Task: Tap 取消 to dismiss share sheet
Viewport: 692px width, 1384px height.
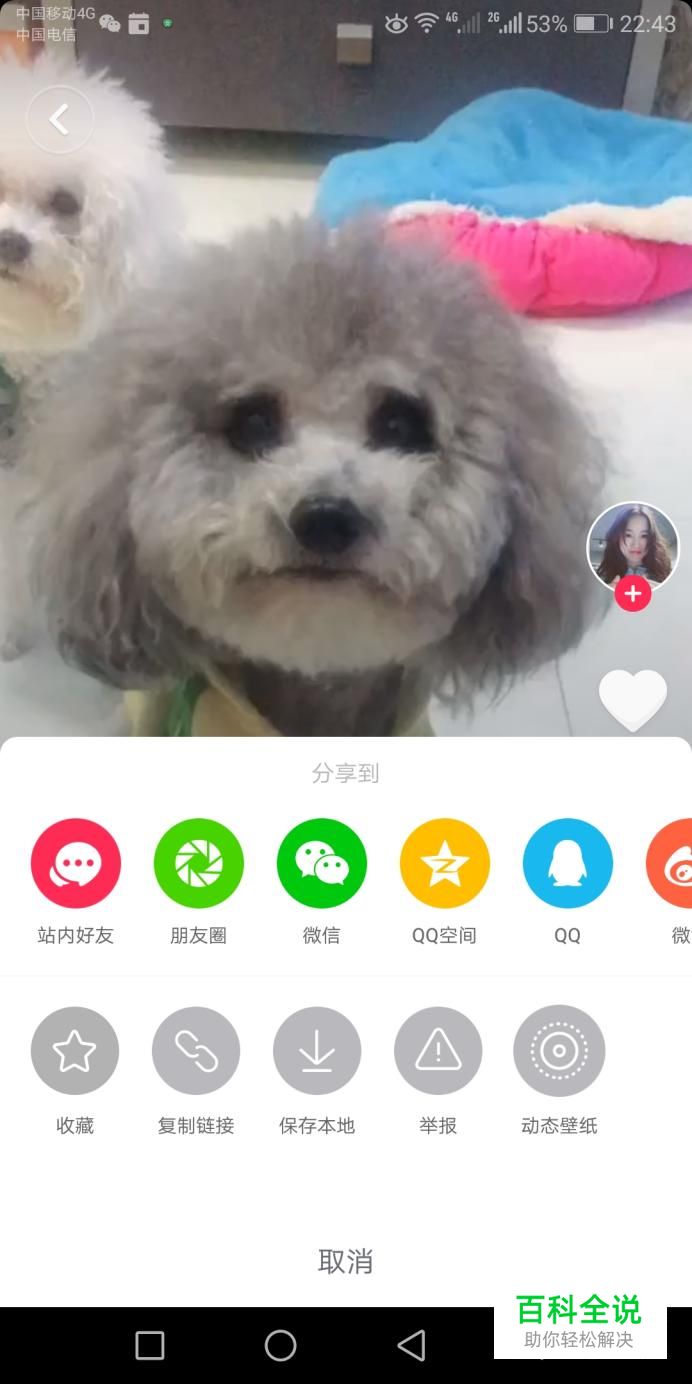Action: (x=346, y=1261)
